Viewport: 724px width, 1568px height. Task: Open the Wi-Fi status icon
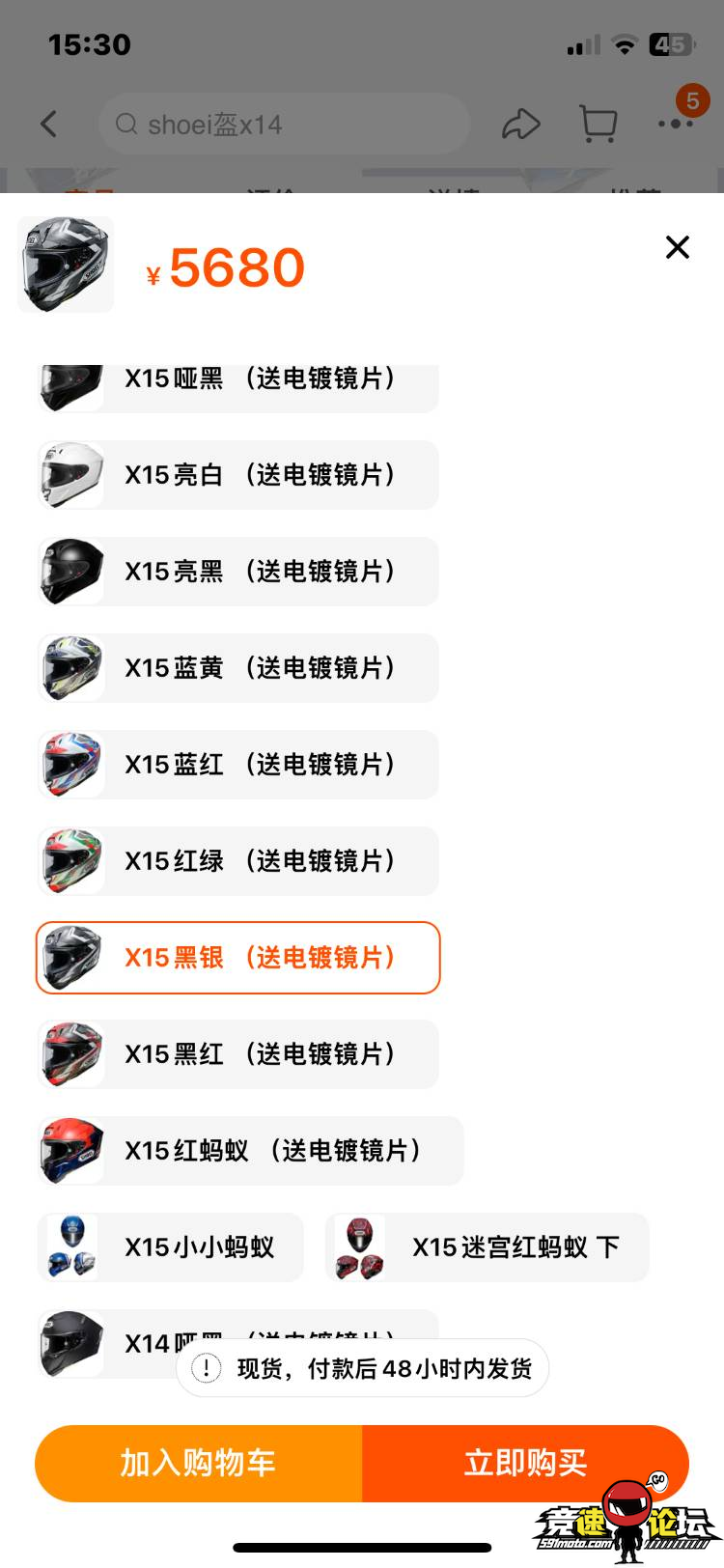(625, 43)
